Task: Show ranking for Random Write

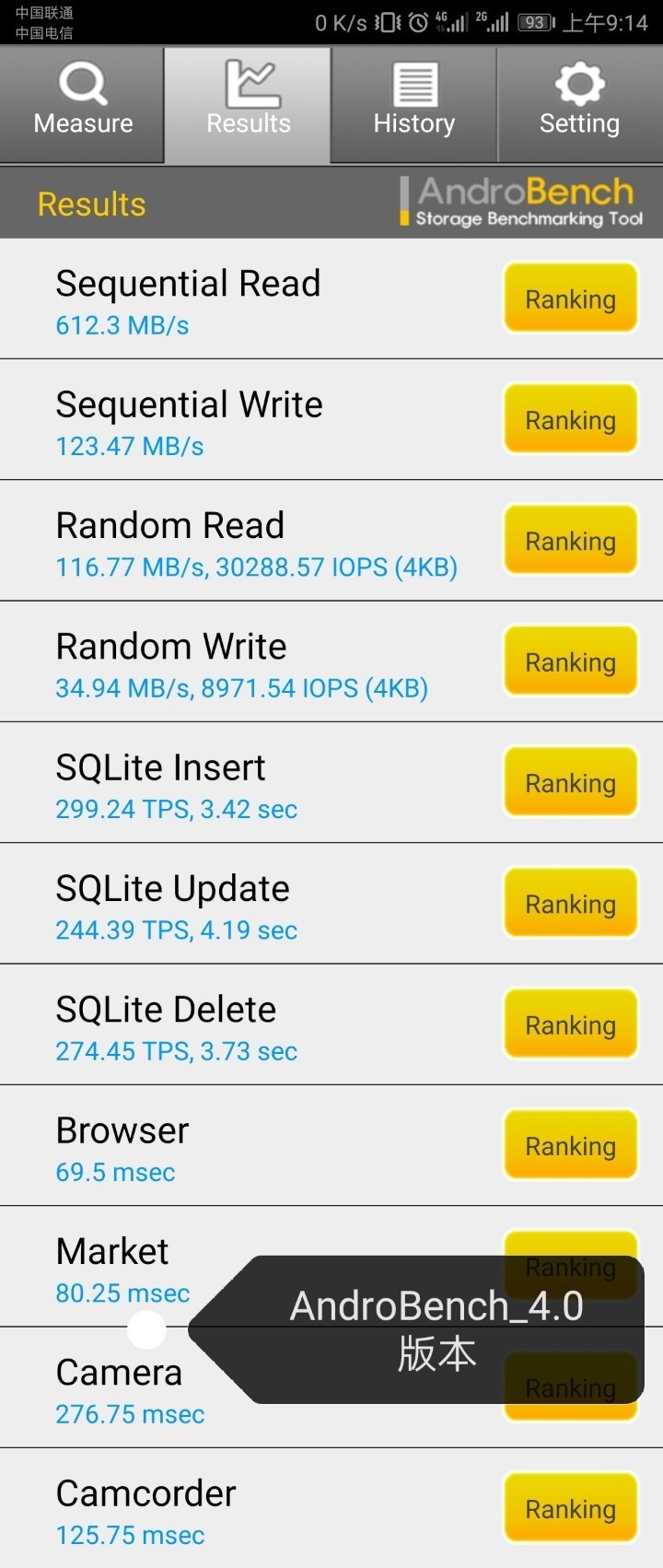Action: click(570, 661)
